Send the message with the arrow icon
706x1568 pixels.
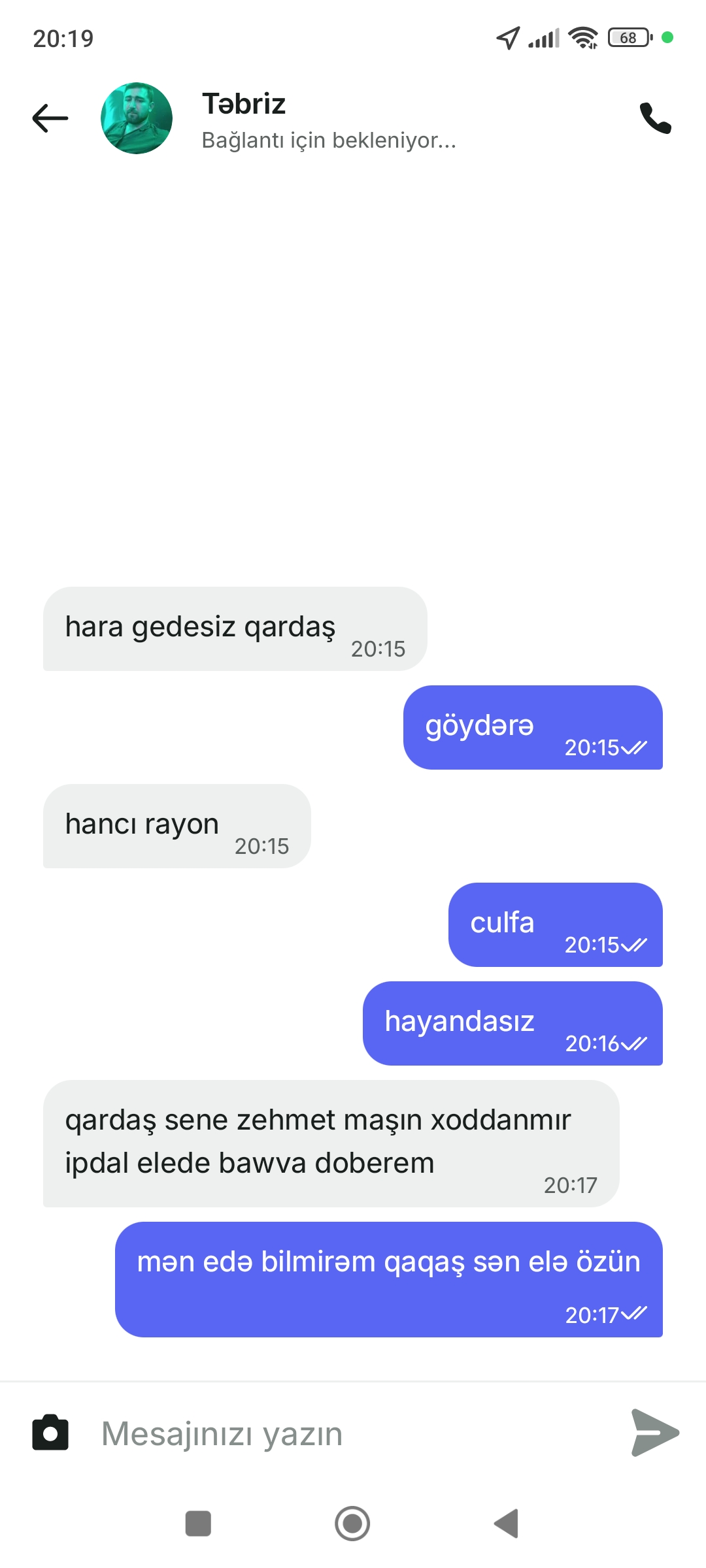655,1433
